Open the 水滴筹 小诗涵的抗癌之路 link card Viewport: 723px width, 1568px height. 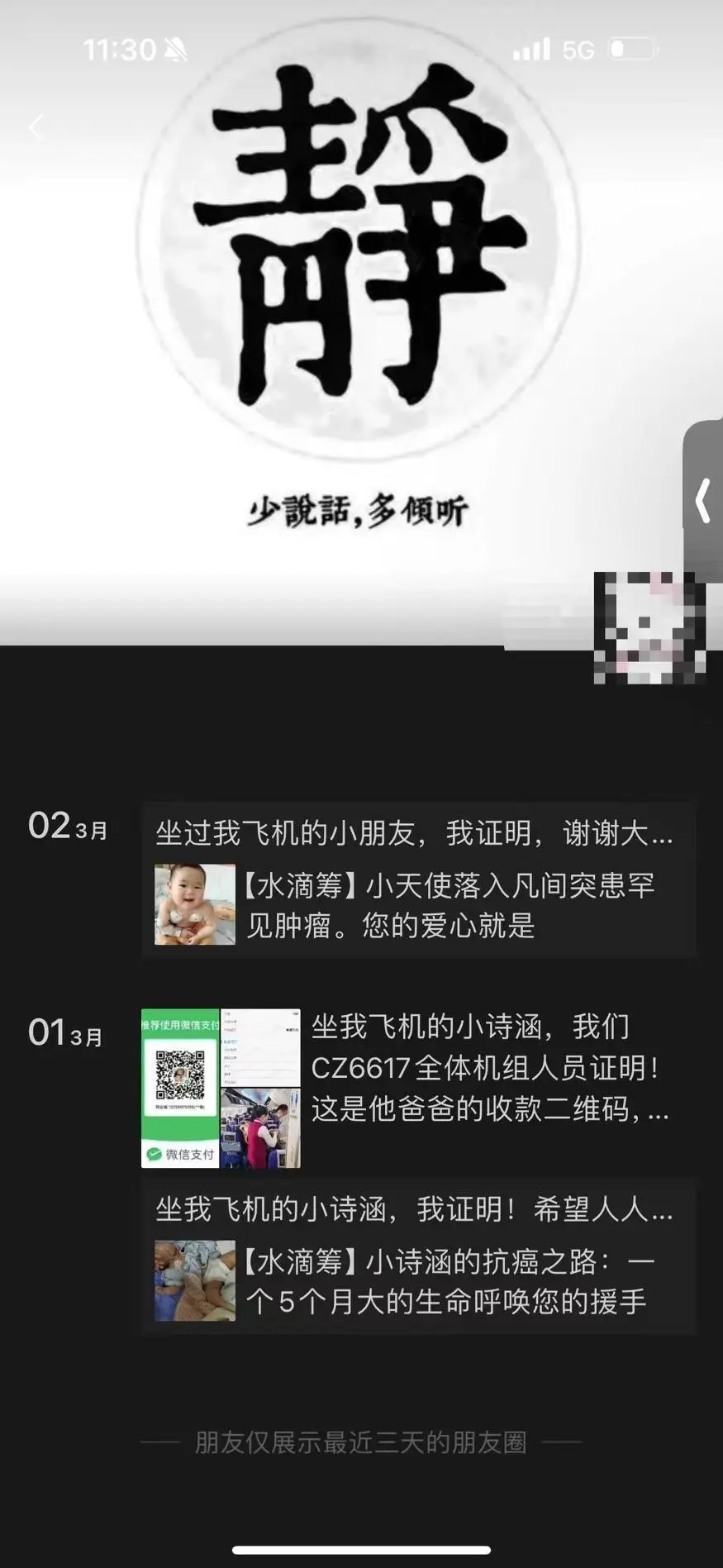pyautogui.click(x=418, y=1280)
